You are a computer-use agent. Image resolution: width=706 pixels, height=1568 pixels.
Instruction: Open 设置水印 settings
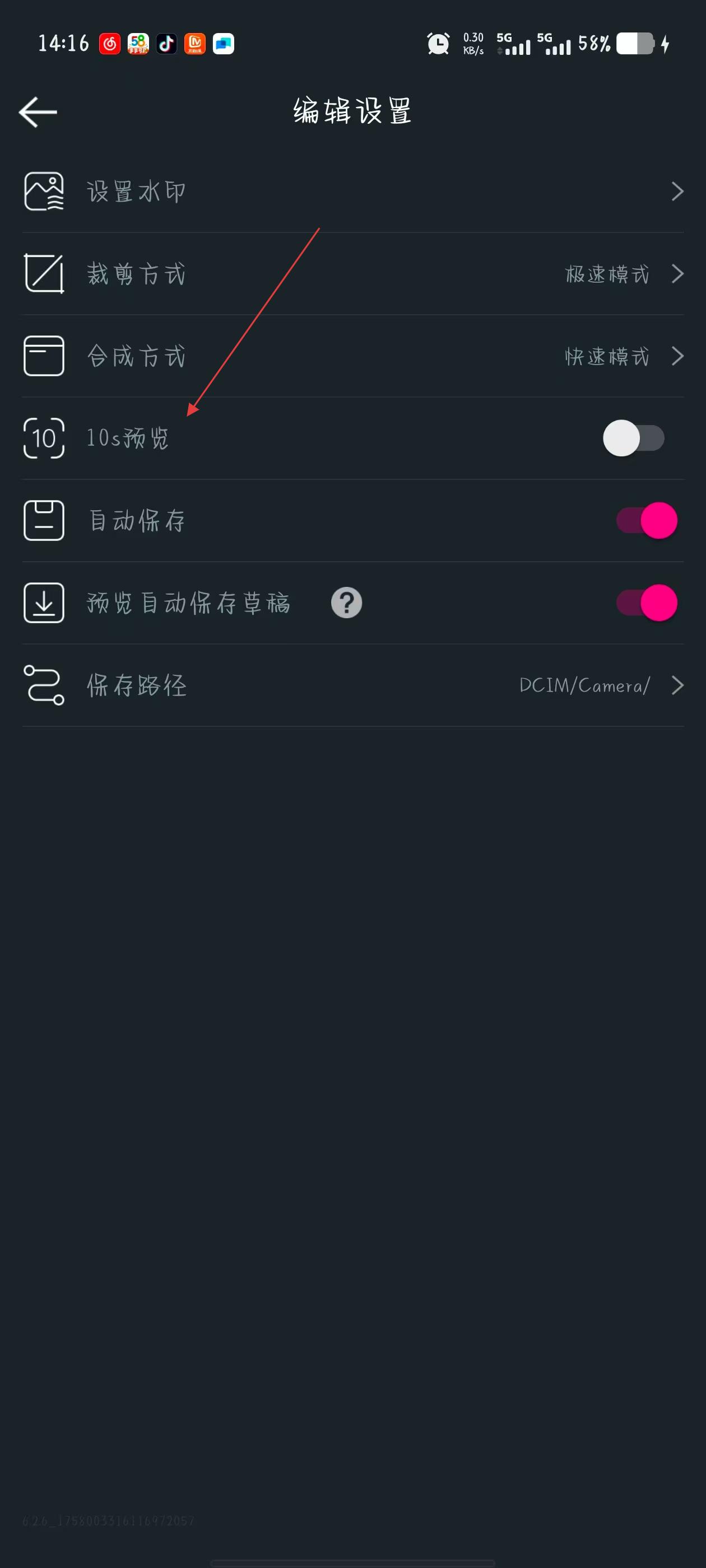pyautogui.click(x=352, y=192)
